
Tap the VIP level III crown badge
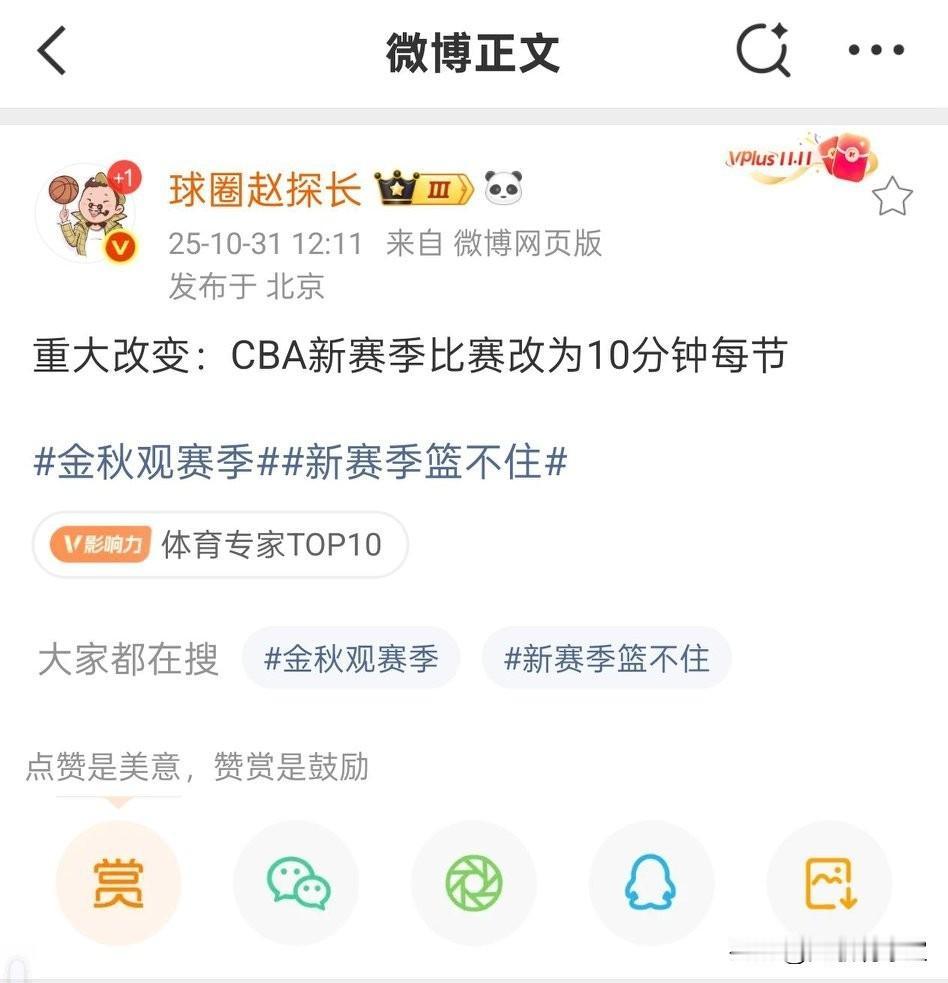tap(423, 187)
